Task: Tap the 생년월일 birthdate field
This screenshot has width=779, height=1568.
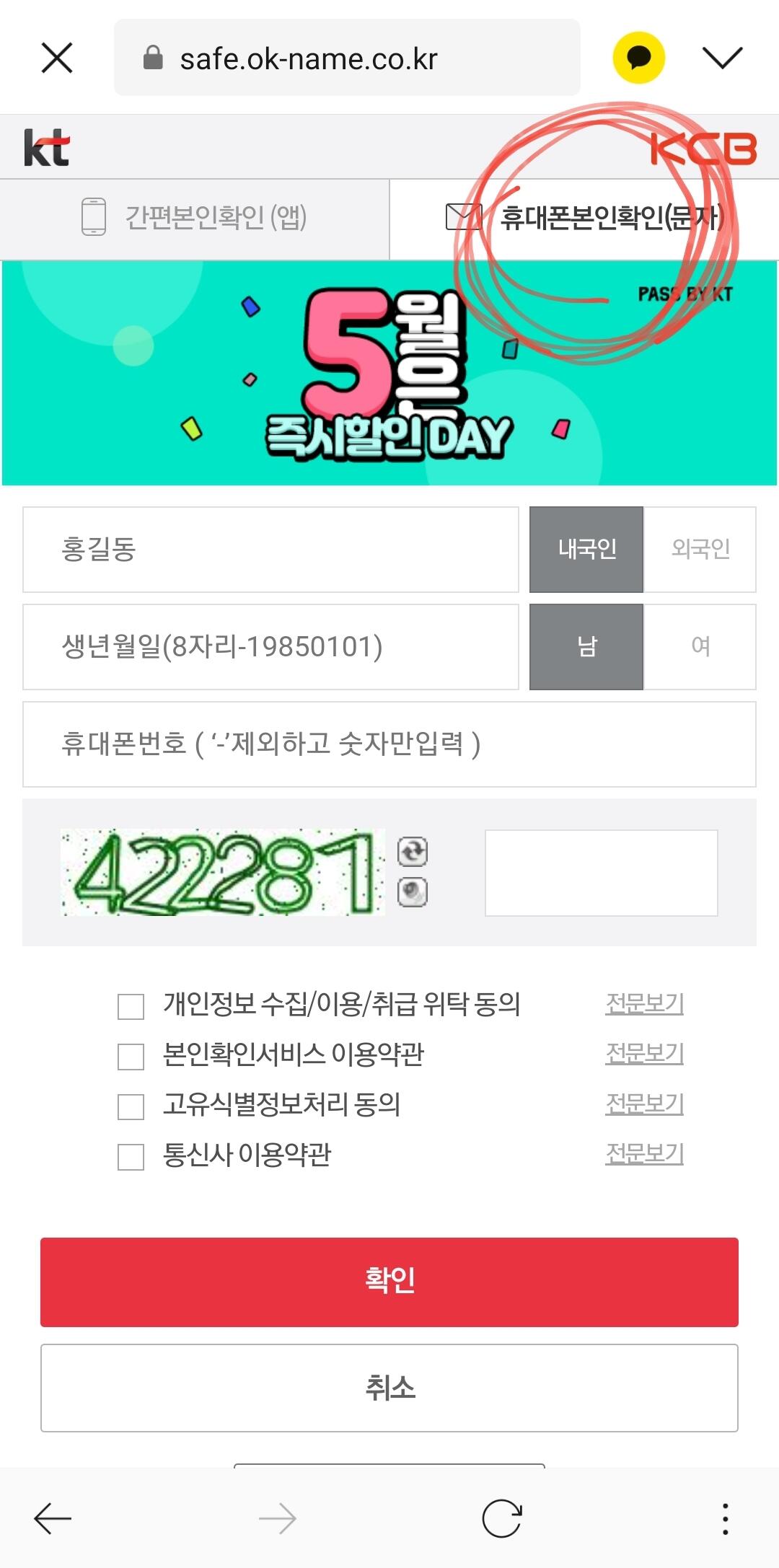Action: [x=270, y=647]
